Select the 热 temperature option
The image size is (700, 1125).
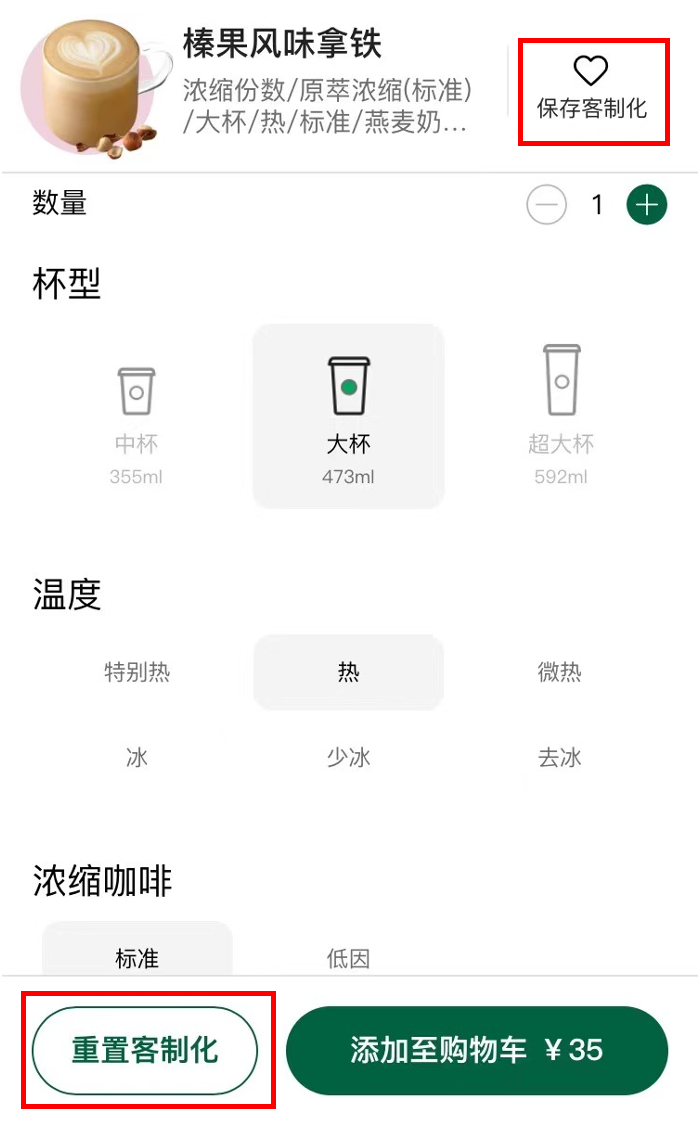(348, 672)
